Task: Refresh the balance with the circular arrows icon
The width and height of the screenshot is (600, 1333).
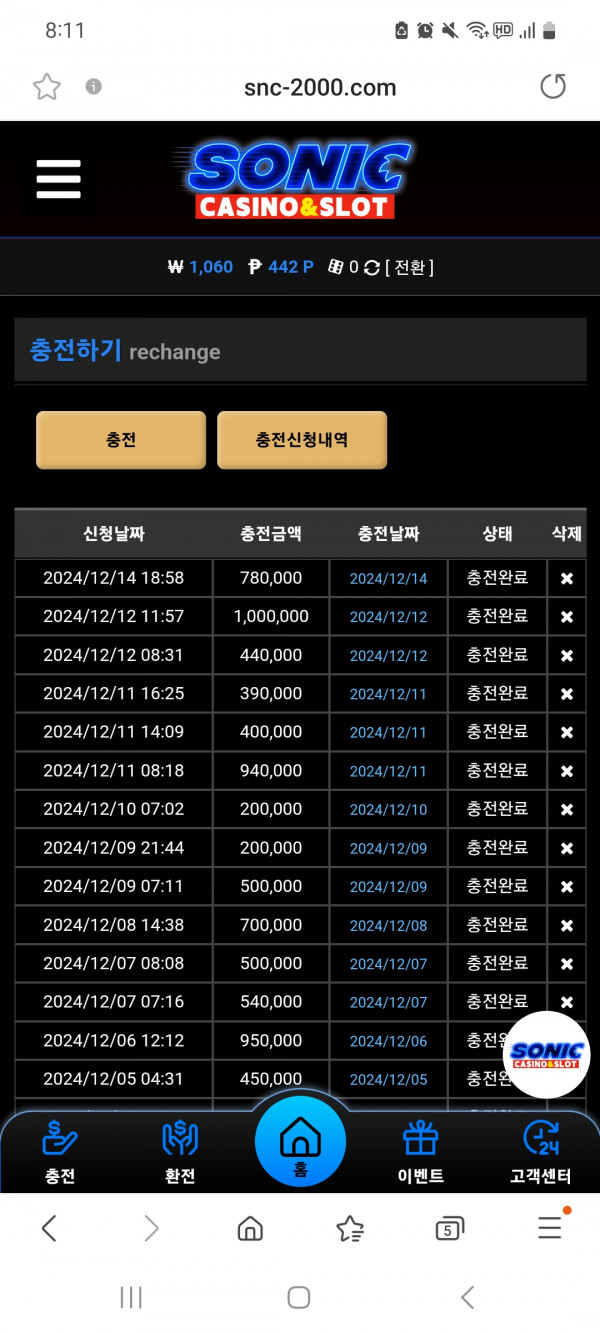Action: [372, 267]
